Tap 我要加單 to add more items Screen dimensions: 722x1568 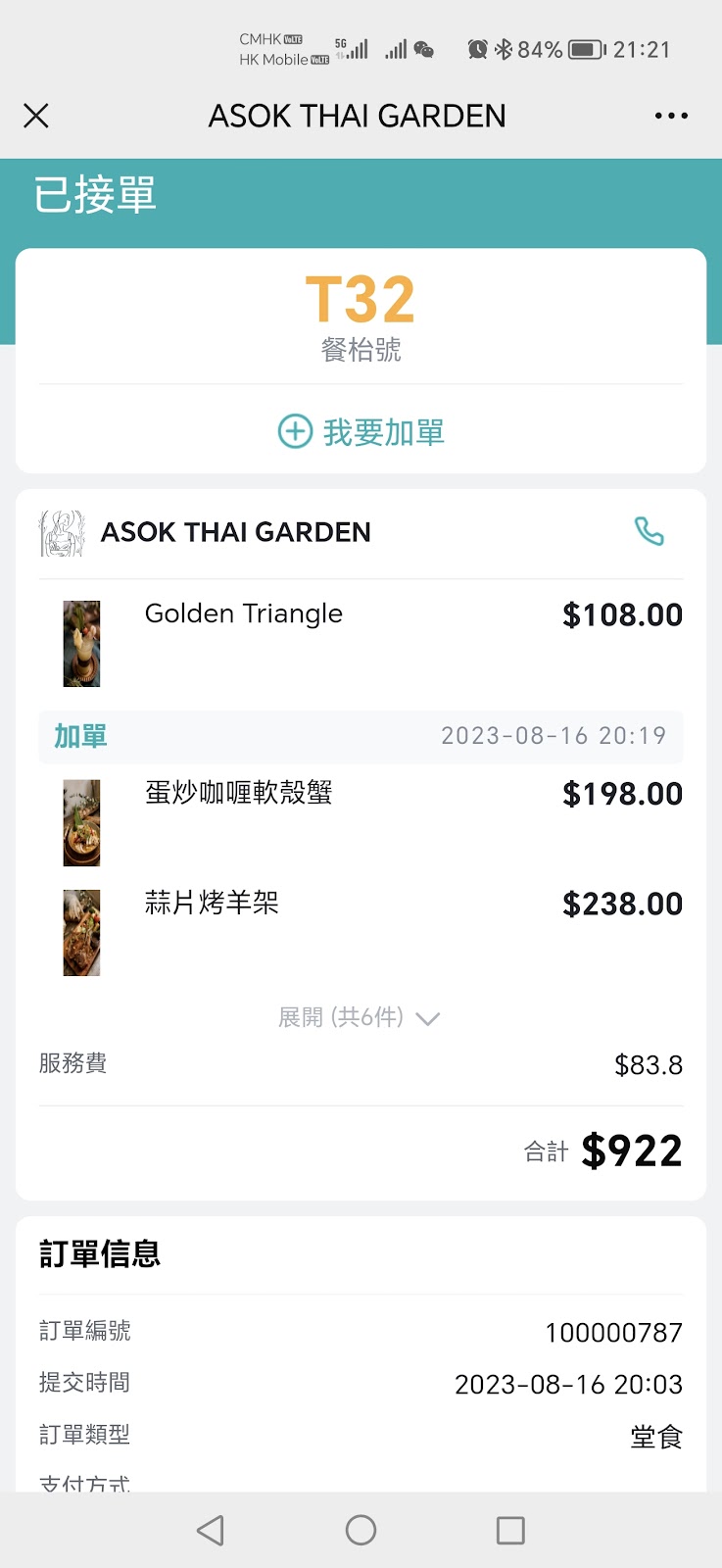(361, 432)
